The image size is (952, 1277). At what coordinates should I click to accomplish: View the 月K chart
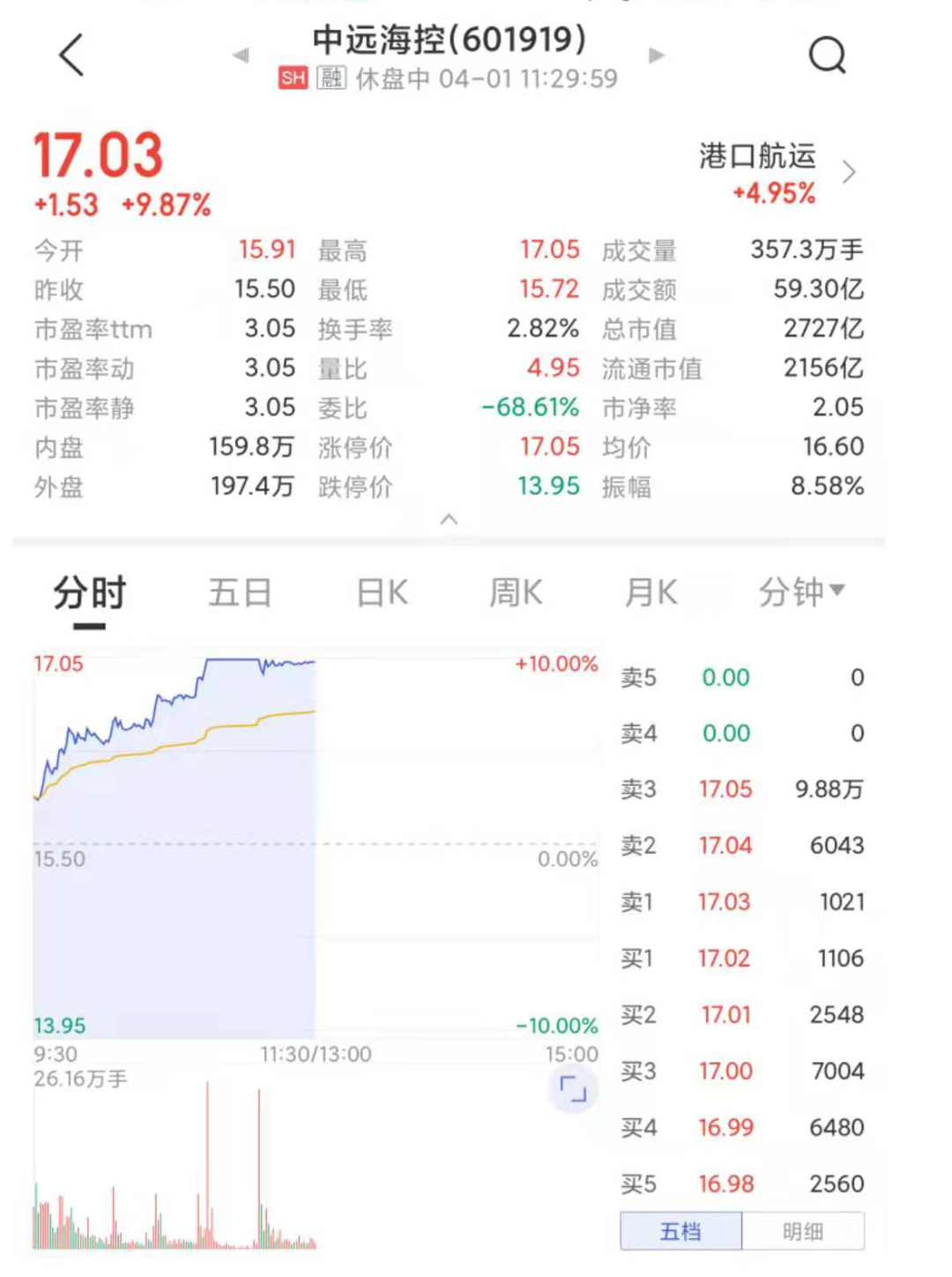click(x=651, y=593)
